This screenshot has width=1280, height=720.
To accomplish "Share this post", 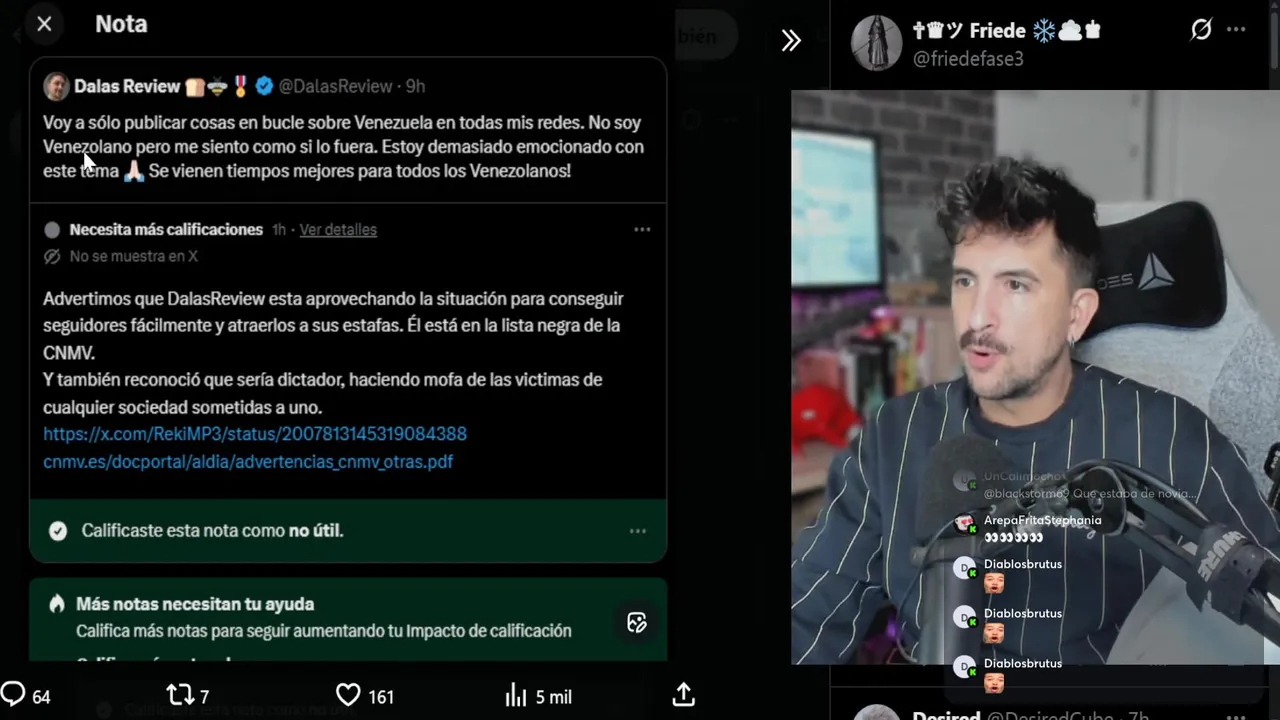I will click(x=683, y=694).
